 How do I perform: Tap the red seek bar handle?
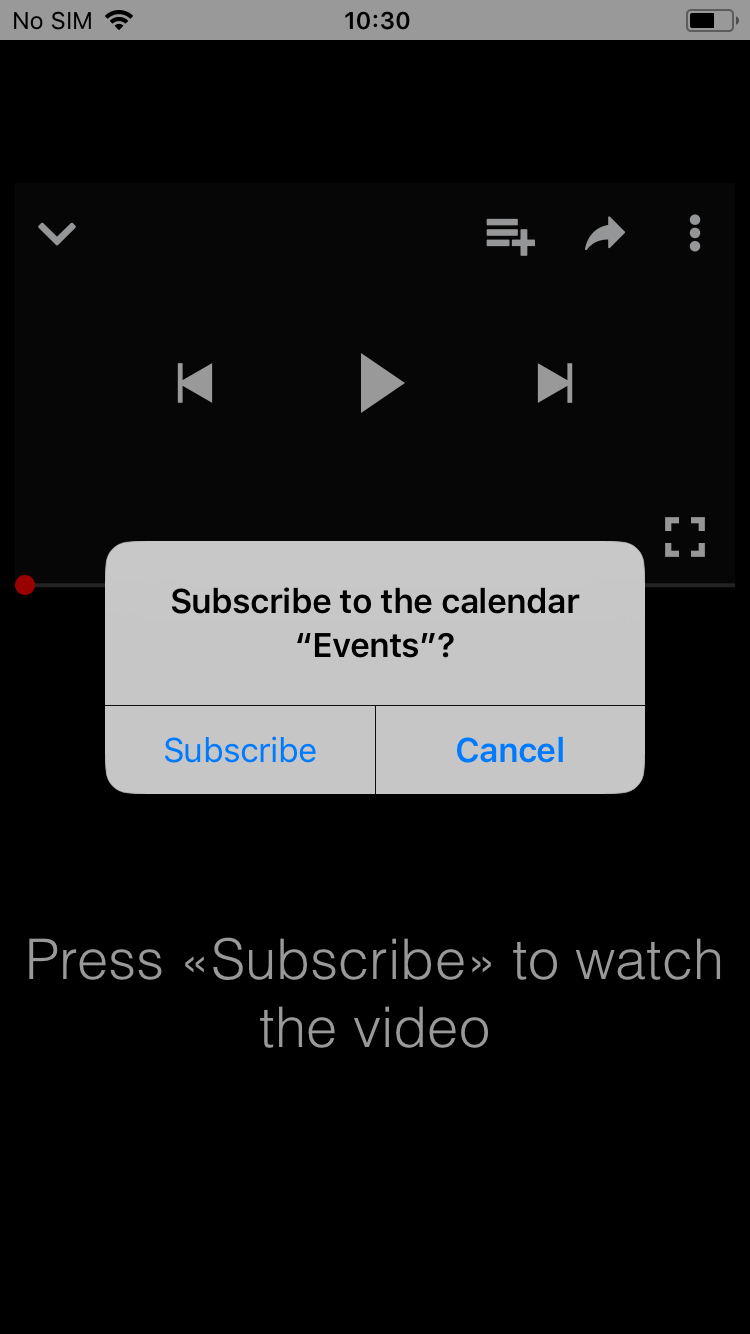[x=25, y=585]
